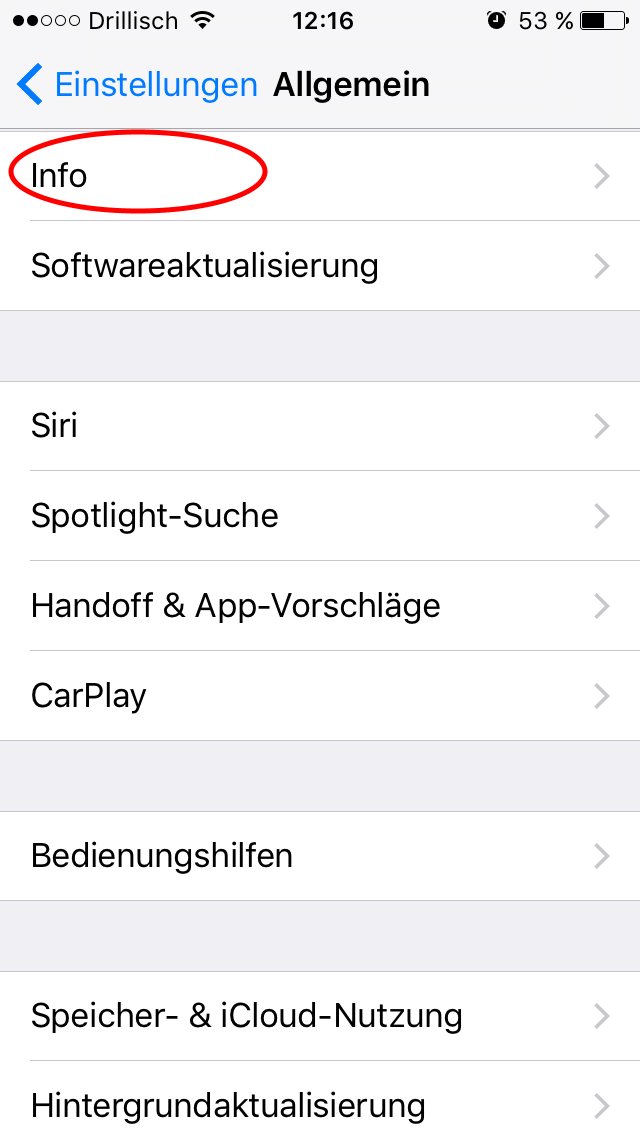This screenshot has width=640, height=1136.
Task: Open Hintergrundaktualisierung
Action: (320, 1099)
